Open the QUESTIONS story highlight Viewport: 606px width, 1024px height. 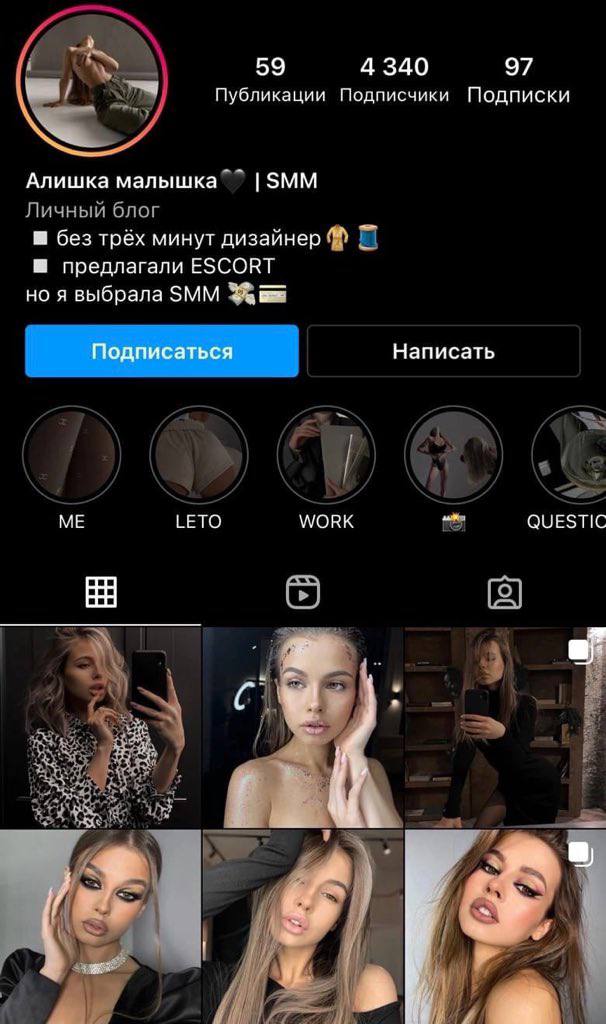569,455
